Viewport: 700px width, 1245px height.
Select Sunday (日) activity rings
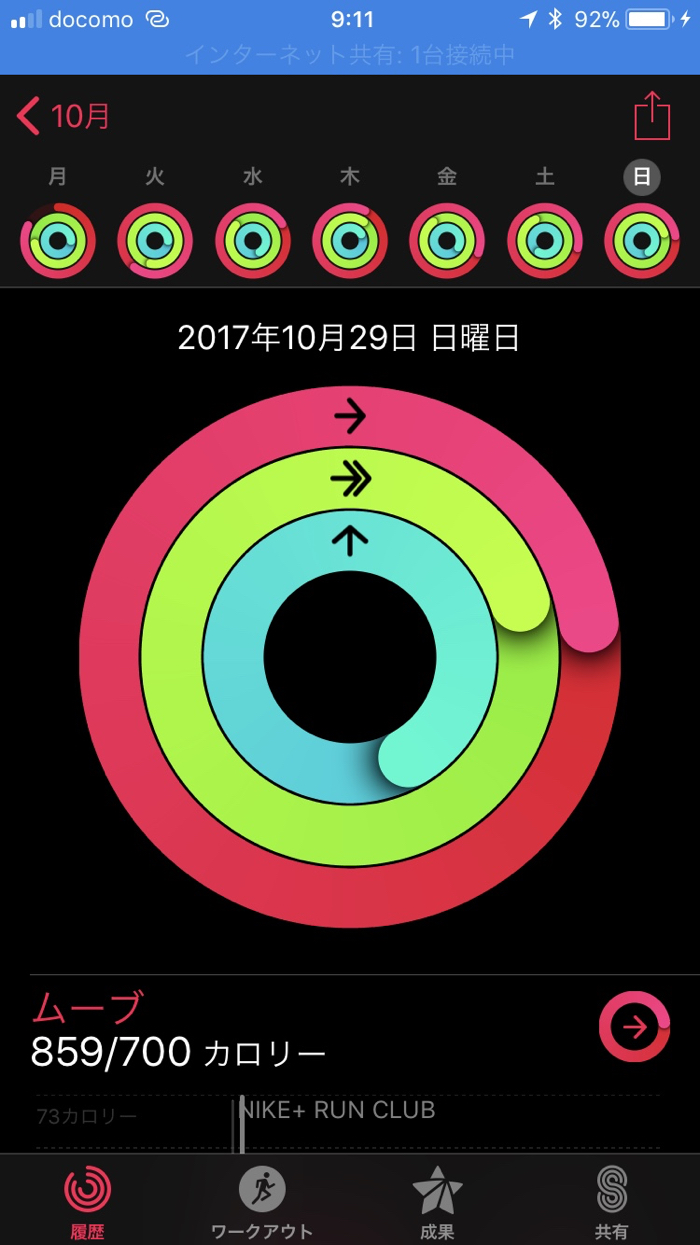coord(641,240)
